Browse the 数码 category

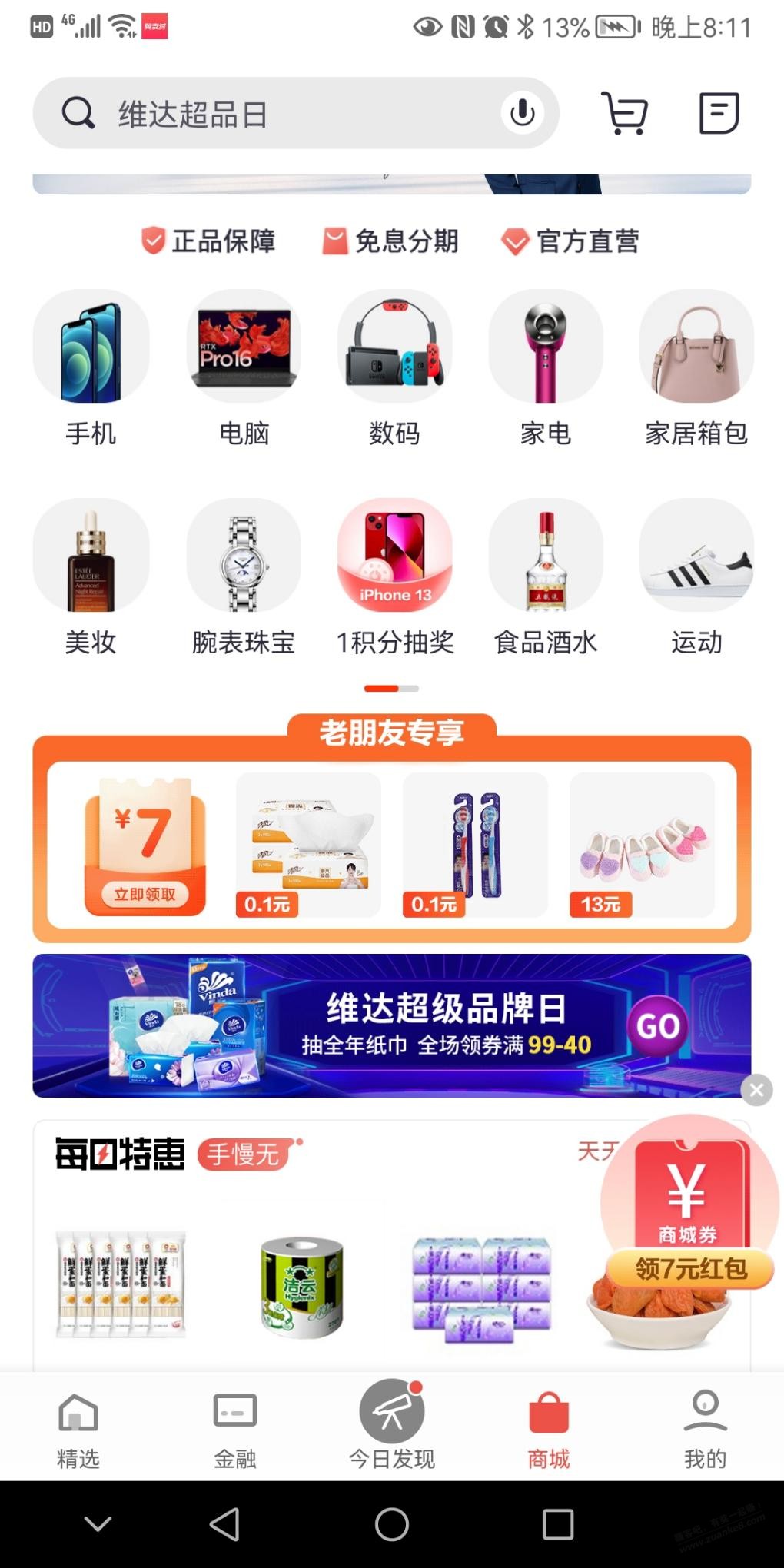tap(394, 369)
